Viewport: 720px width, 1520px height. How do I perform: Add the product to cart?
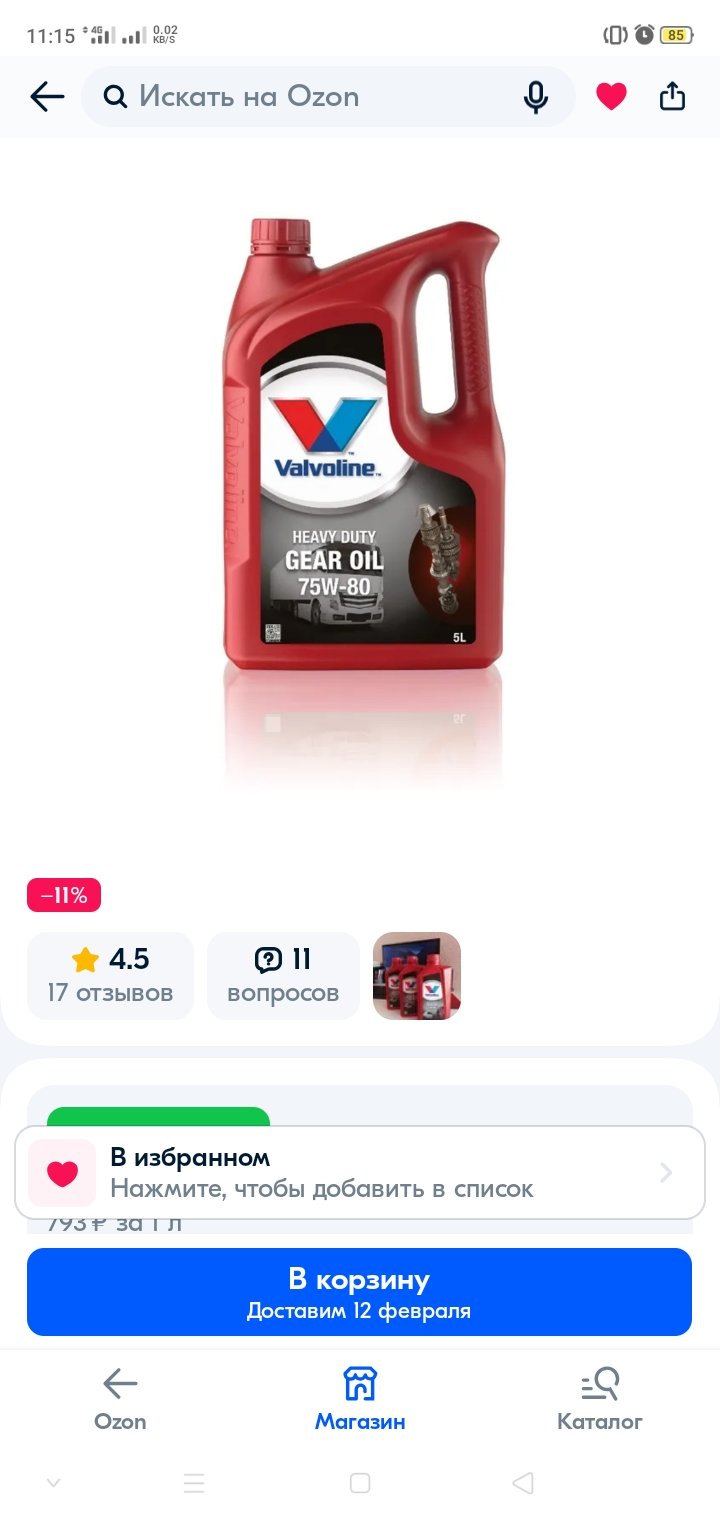tap(359, 1292)
